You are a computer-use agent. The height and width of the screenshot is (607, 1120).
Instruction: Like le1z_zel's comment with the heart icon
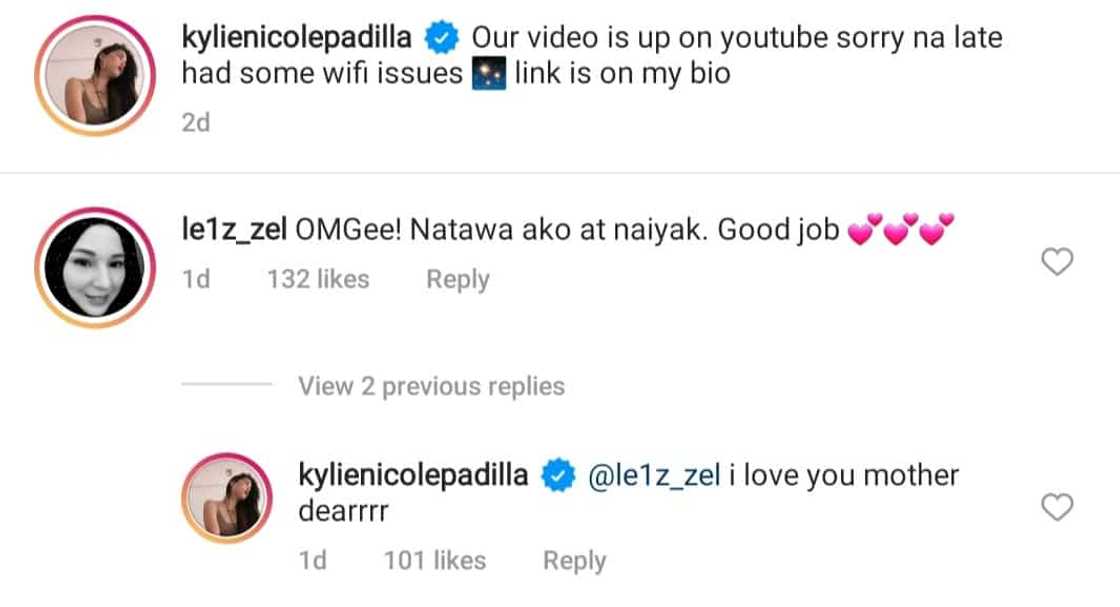pos(1057,263)
